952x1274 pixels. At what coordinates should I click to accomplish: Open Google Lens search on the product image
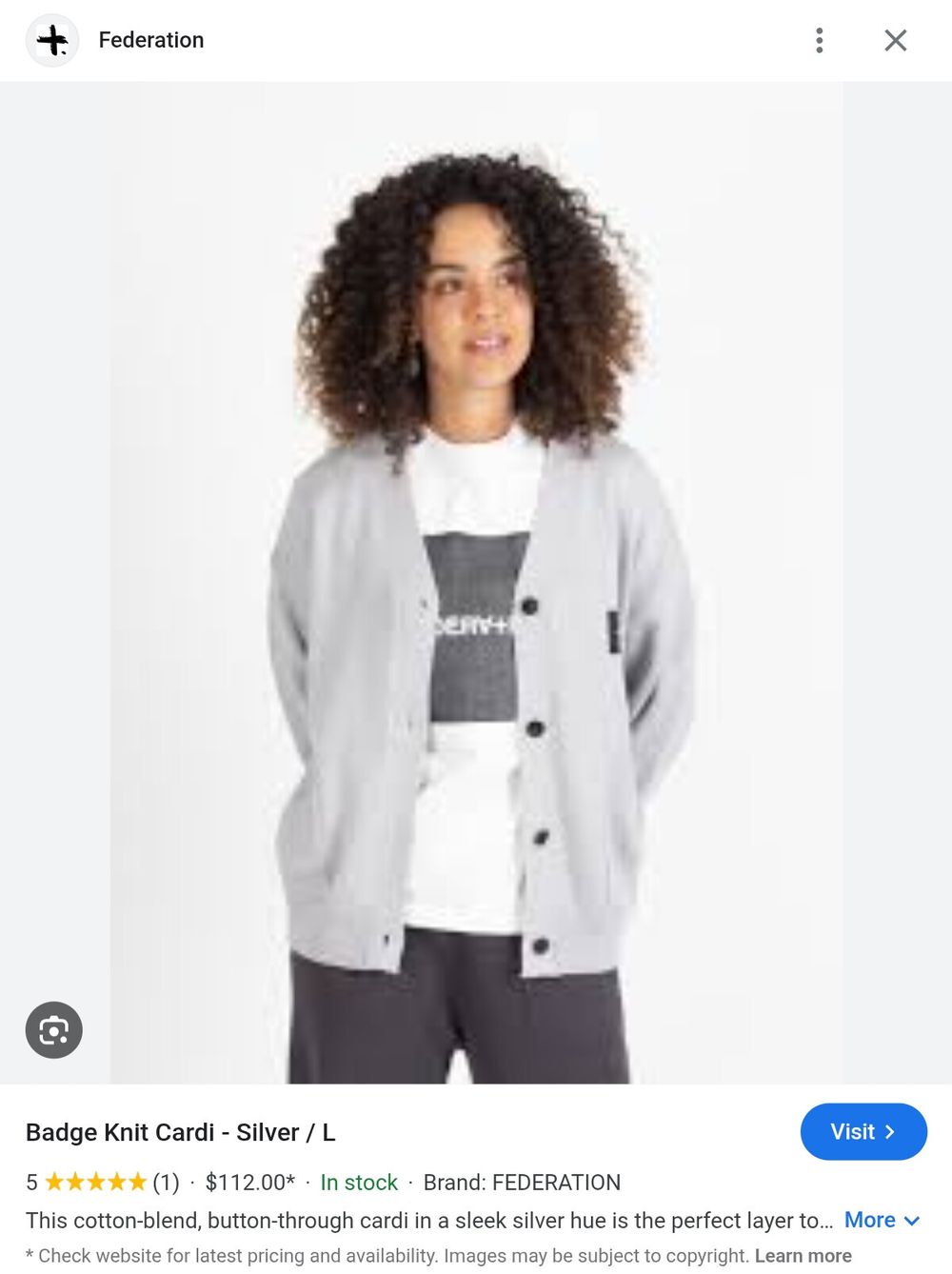[x=54, y=1029]
